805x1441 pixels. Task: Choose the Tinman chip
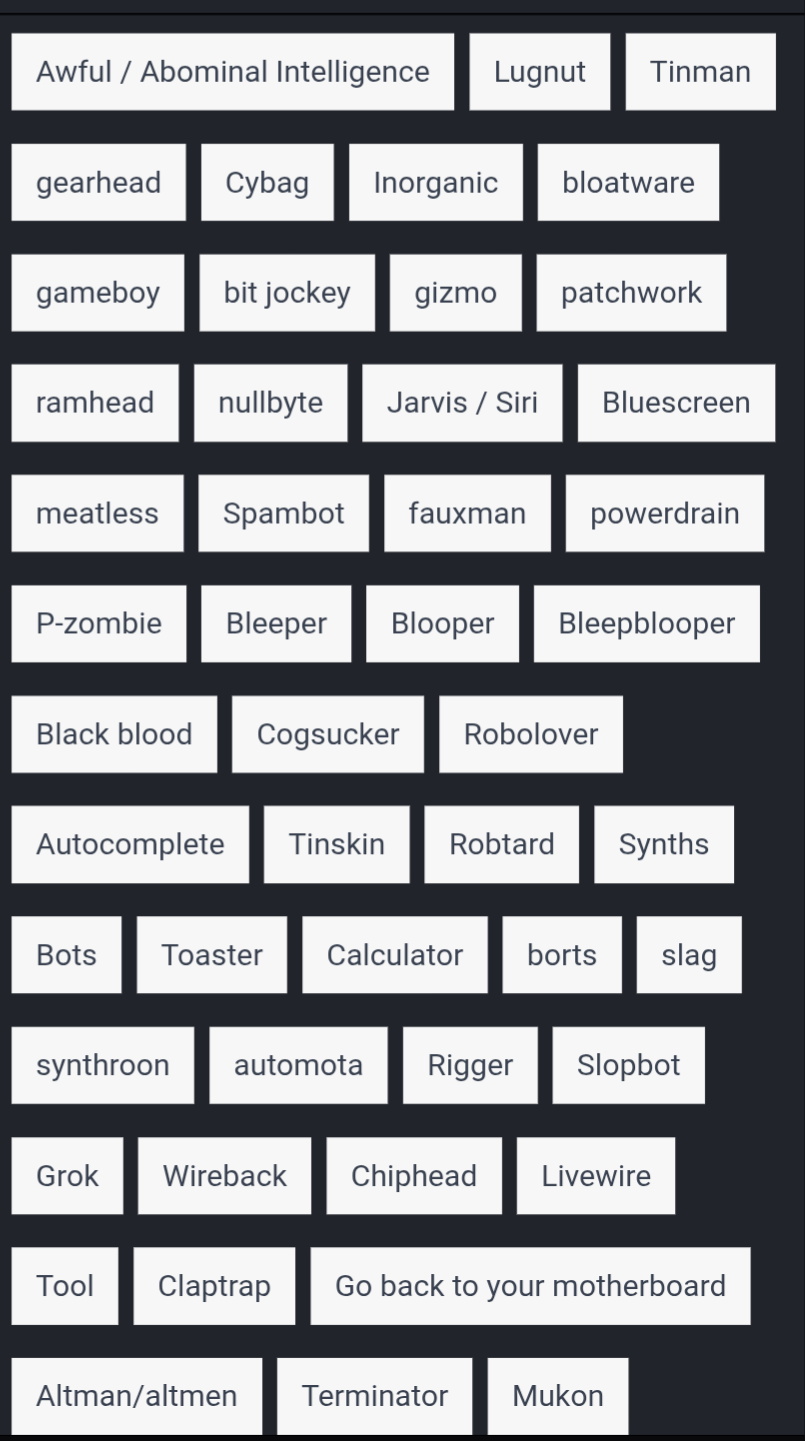[700, 72]
